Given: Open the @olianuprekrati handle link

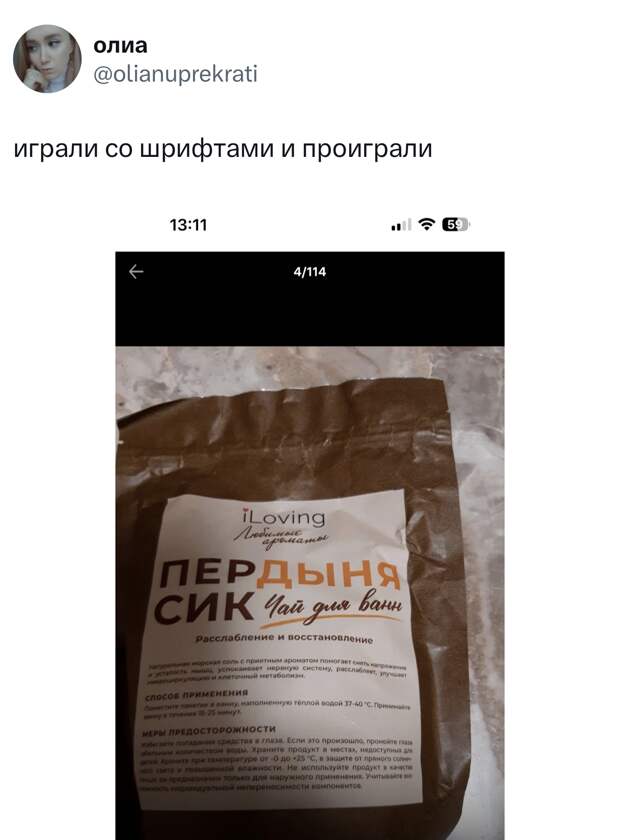Looking at the screenshot, I should click(175, 74).
